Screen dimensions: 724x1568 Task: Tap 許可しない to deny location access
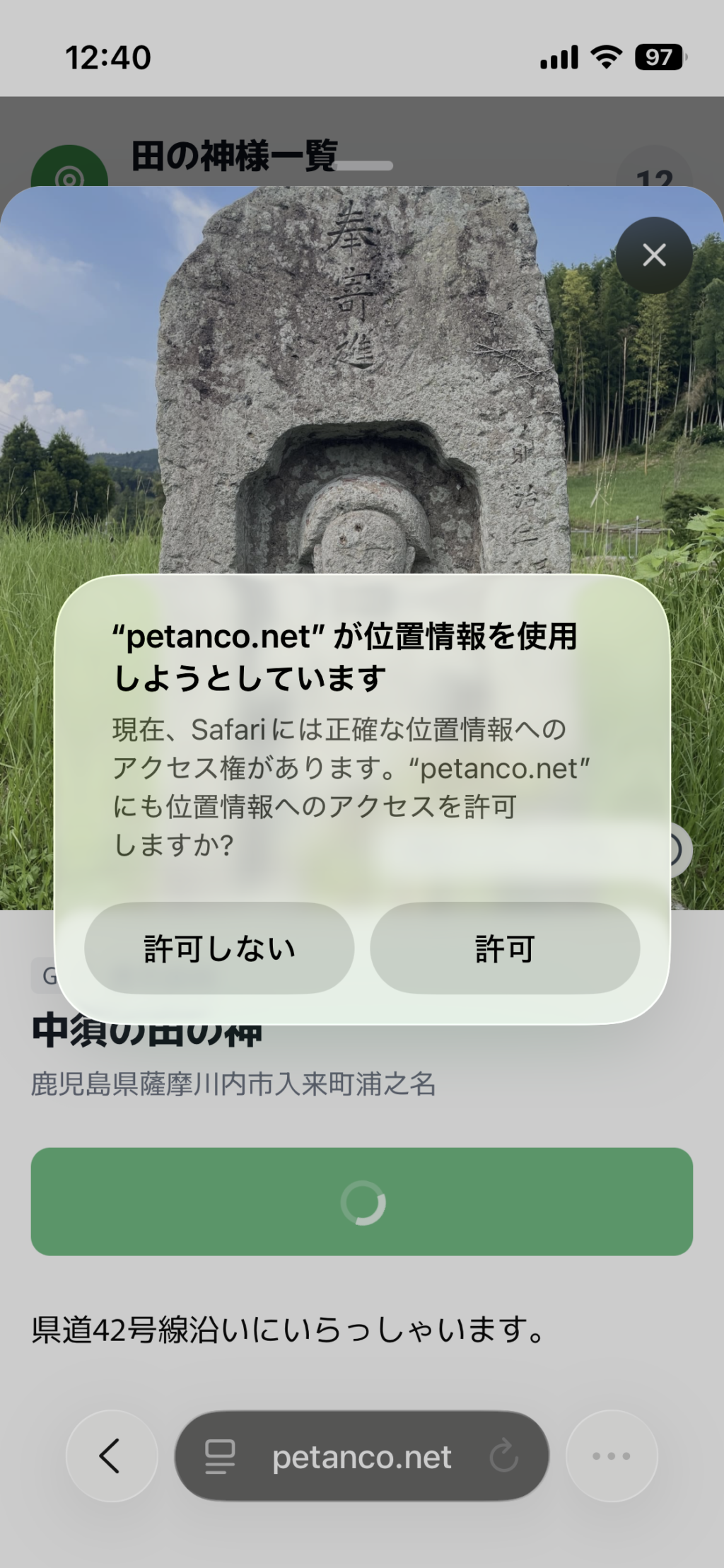pyautogui.click(x=217, y=949)
